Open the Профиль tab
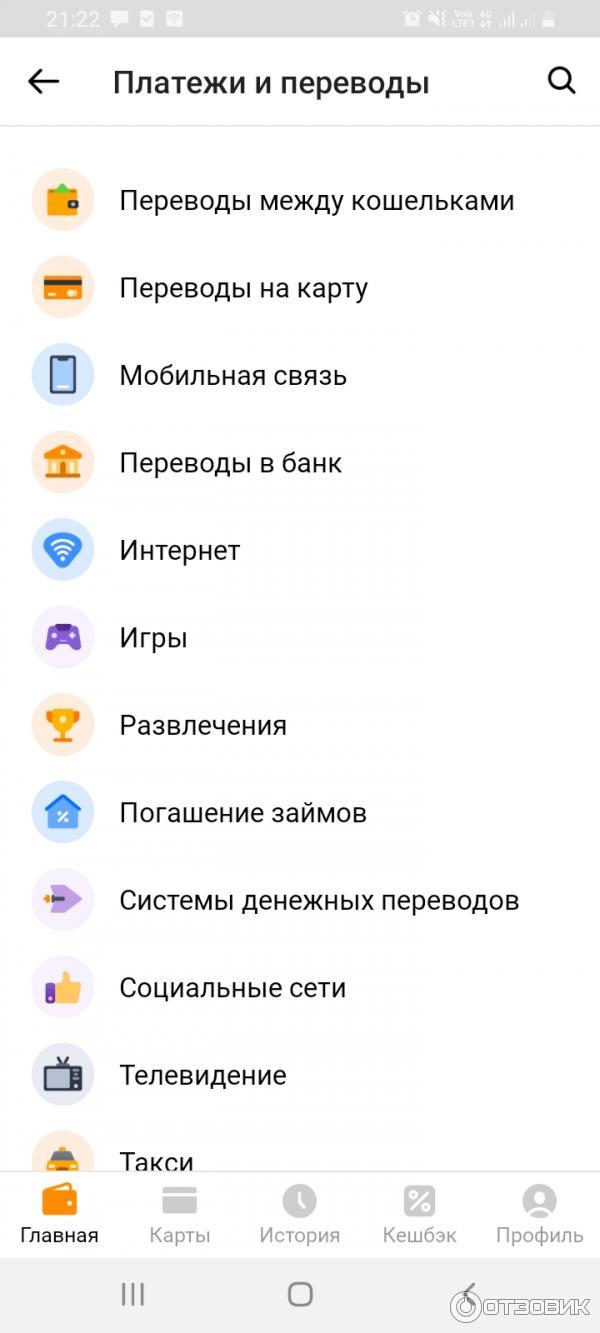Screen dimensions: 600x1333 [x=539, y=1214]
